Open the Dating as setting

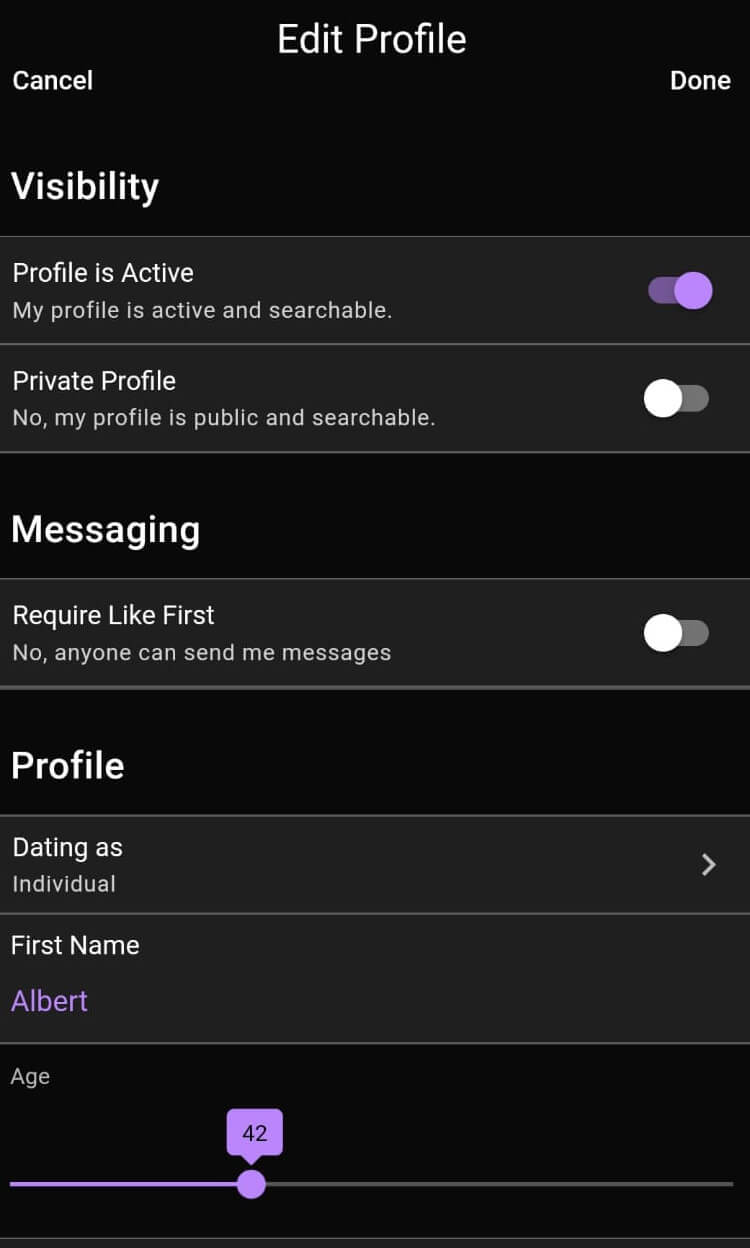[375, 865]
